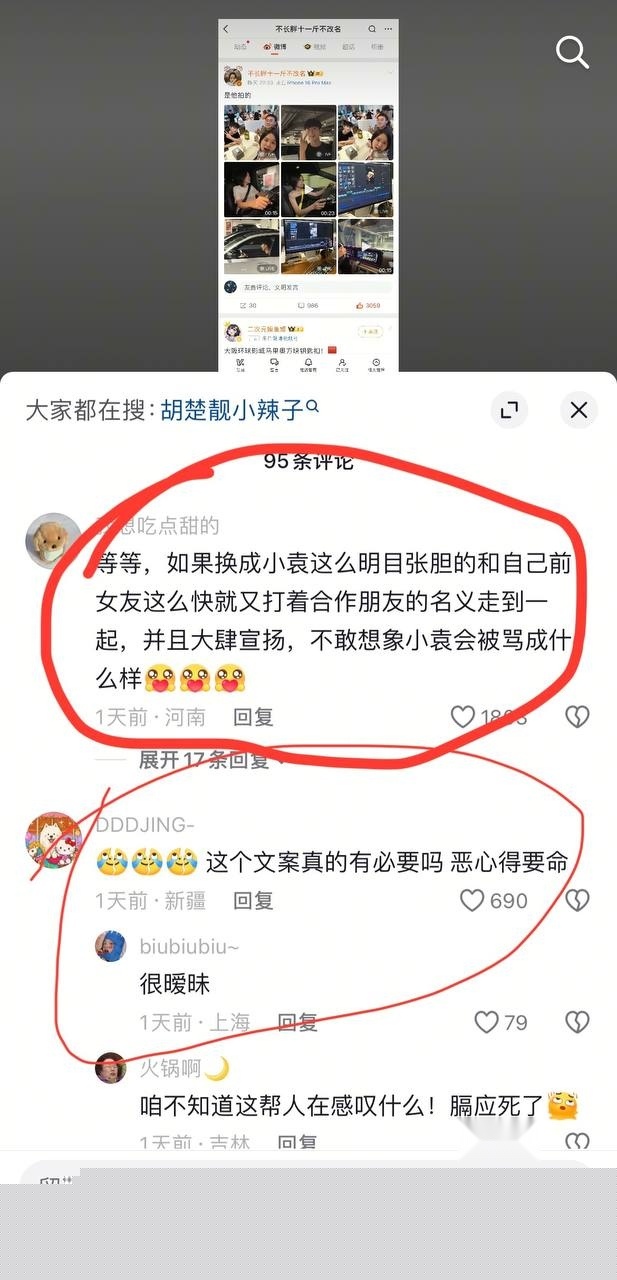Dislike DDDJING-'s comment
This screenshot has width=617, height=1280.
[x=577, y=900]
